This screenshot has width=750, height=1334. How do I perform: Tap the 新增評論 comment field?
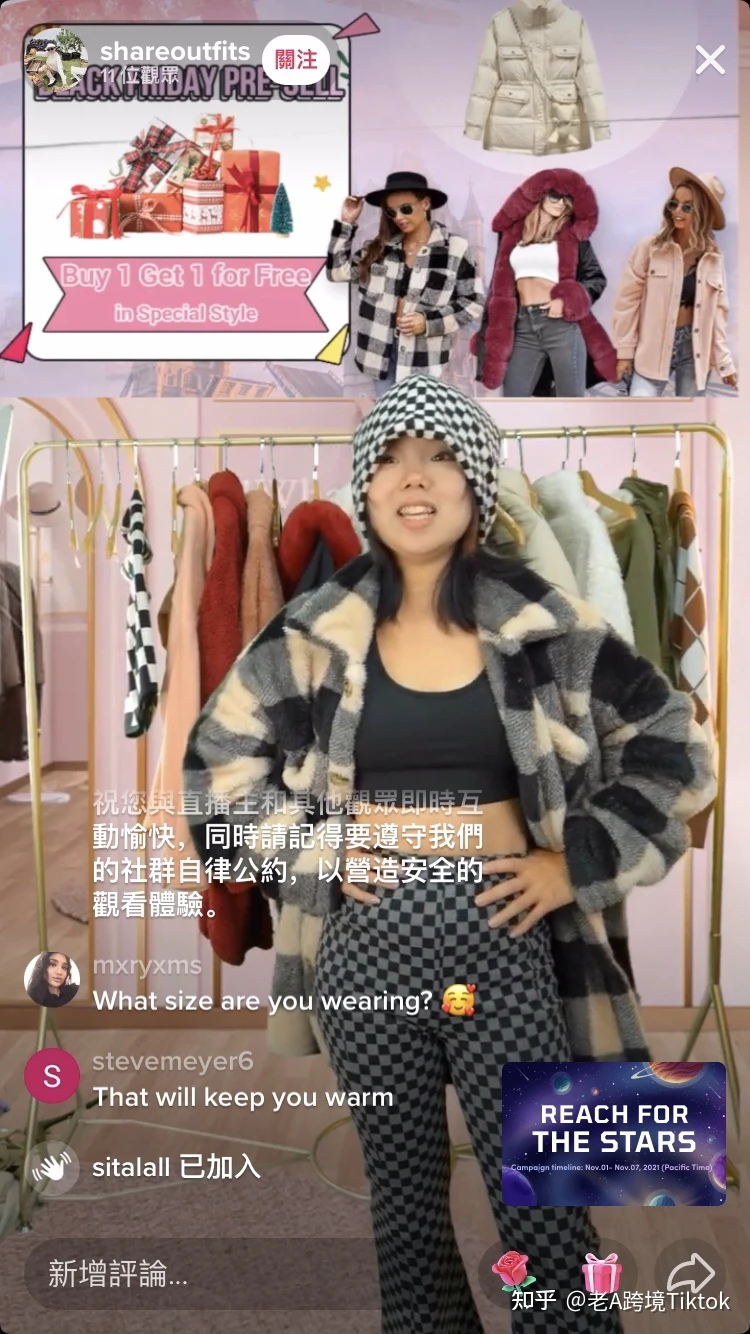pyautogui.click(x=200, y=1273)
